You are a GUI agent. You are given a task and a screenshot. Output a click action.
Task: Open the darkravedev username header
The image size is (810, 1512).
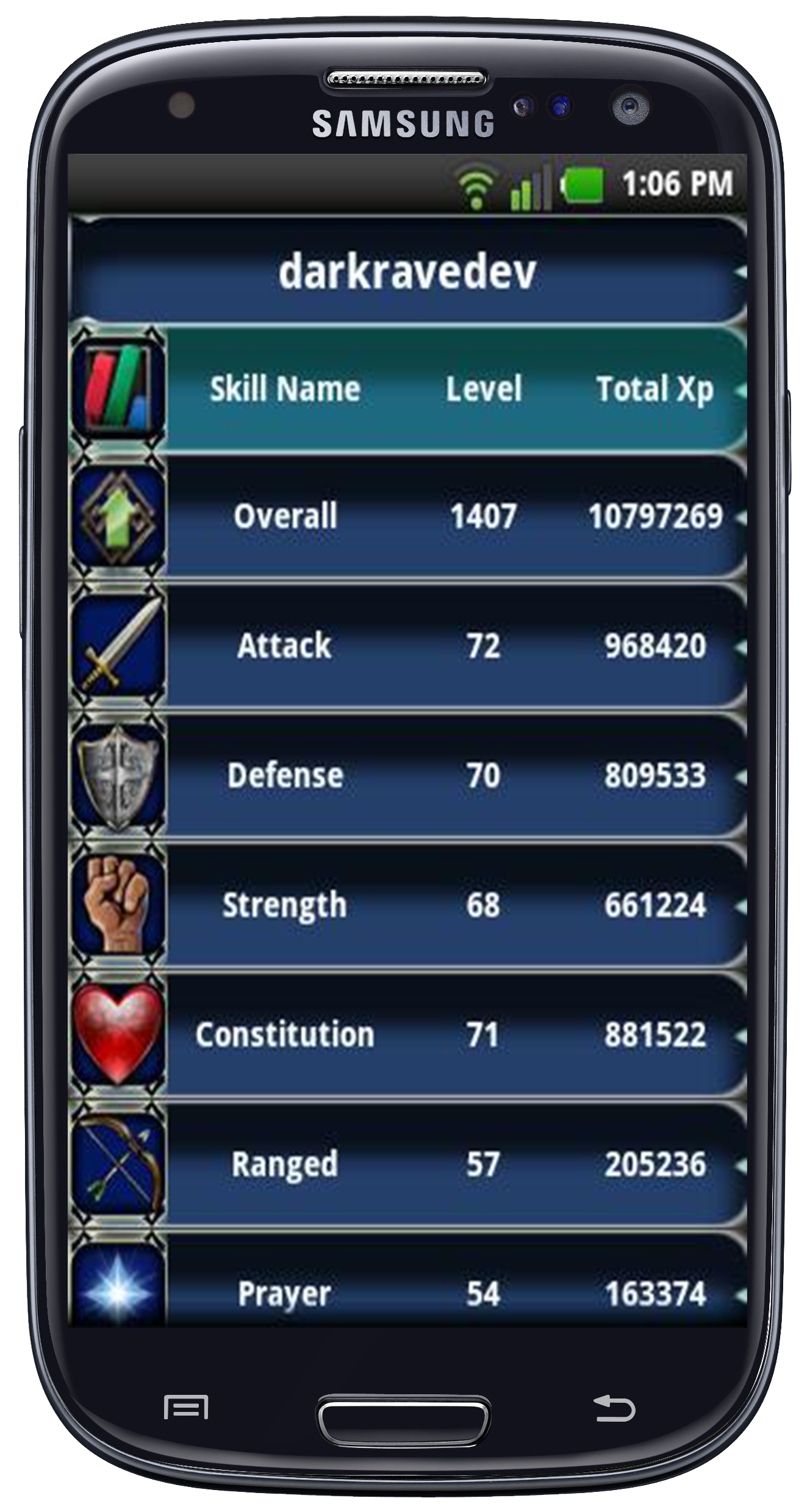407,272
